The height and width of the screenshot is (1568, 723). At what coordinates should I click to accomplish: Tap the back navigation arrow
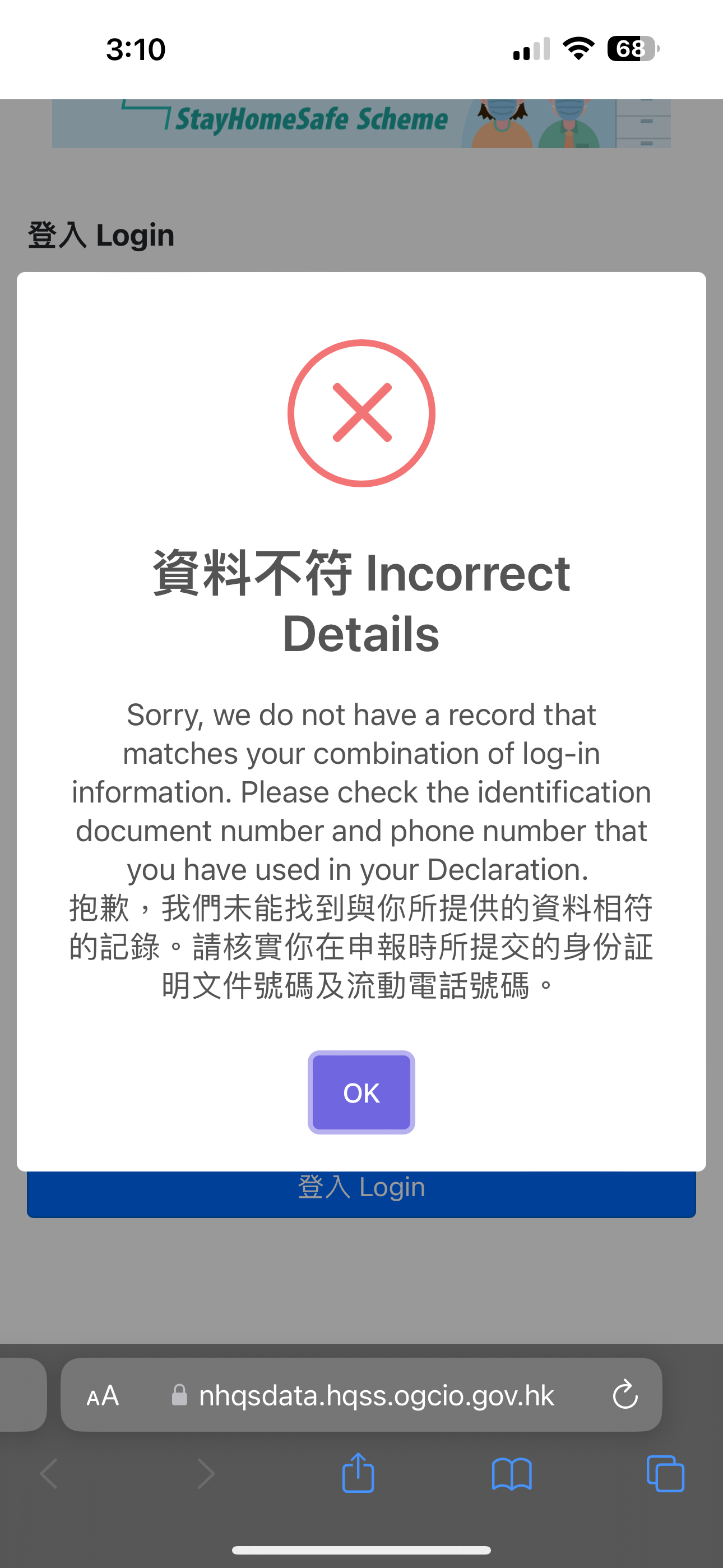pyautogui.click(x=50, y=1474)
